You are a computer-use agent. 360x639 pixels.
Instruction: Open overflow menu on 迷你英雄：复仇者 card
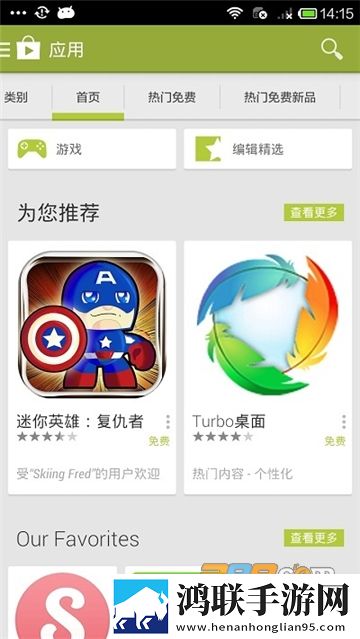168,422
